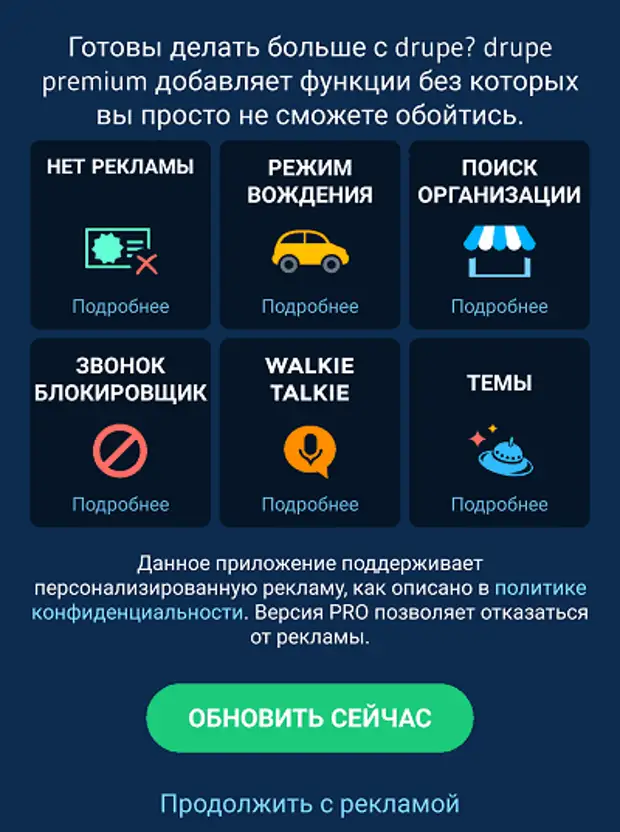Open Подробнее under РЕЖИМ ВОЖДЕНИЯ
Image resolution: width=620 pixels, height=832 pixels.
pos(310,307)
